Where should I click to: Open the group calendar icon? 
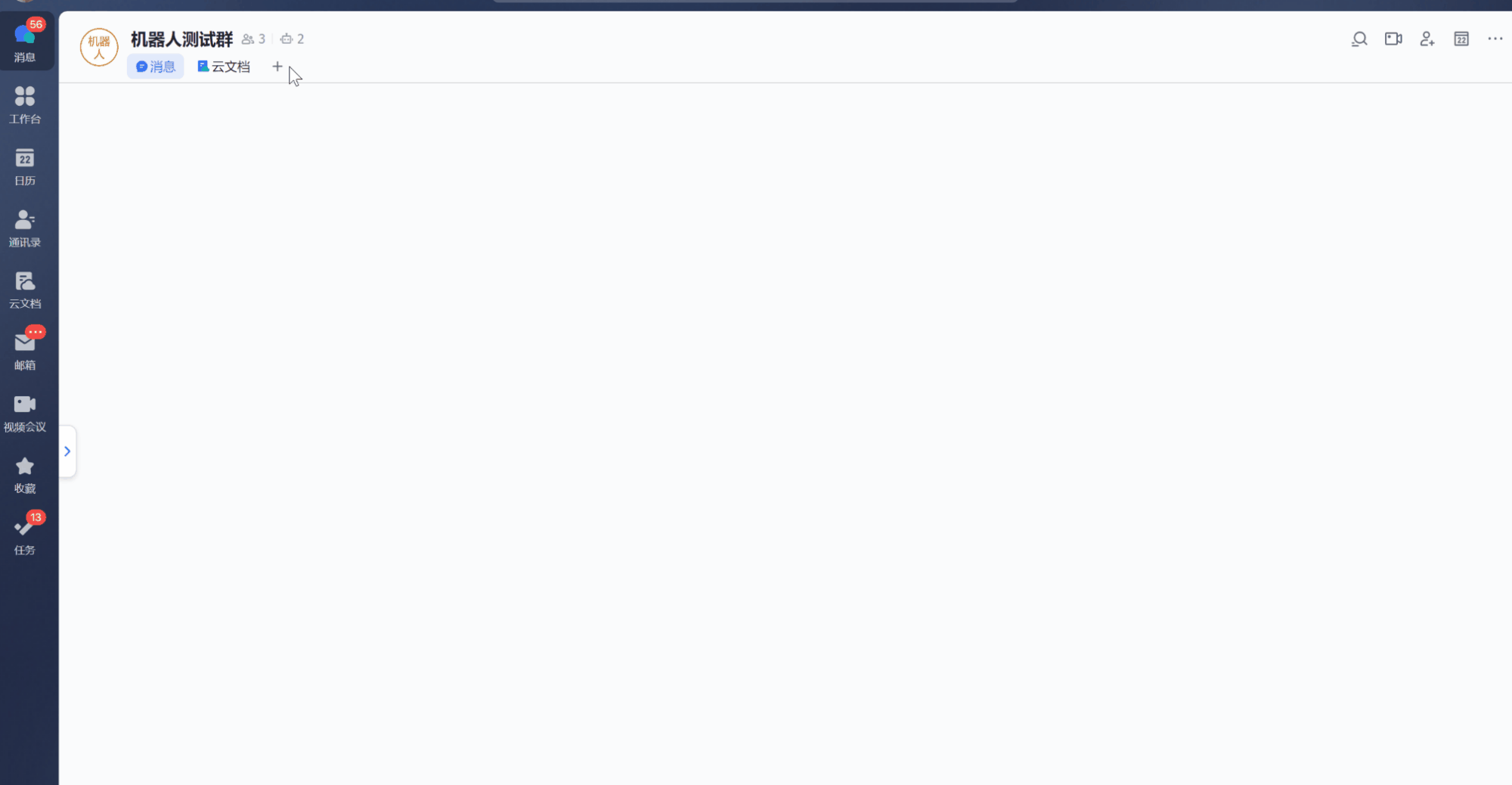tap(1461, 39)
